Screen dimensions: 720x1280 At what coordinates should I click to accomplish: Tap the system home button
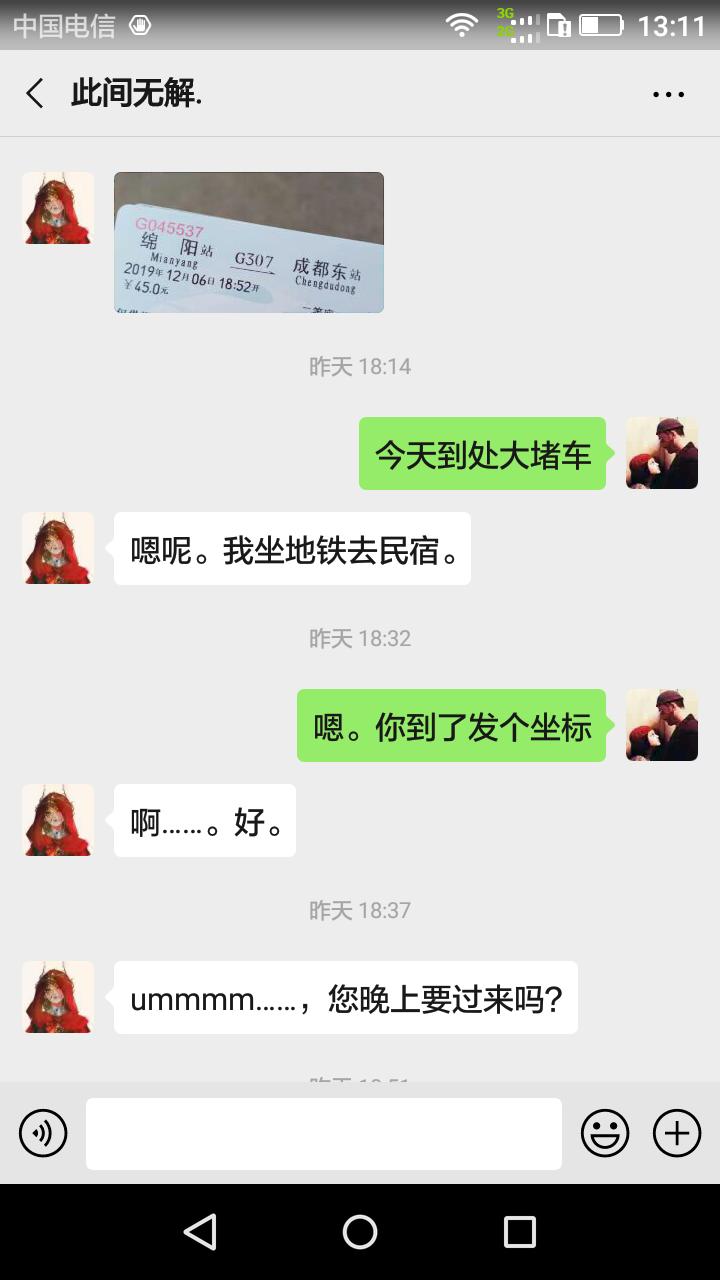pos(360,1232)
